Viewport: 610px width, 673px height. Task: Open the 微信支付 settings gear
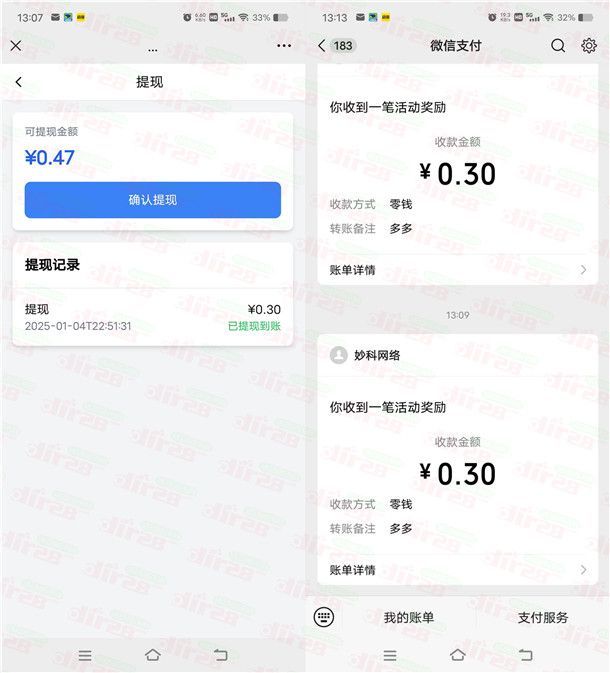(589, 46)
